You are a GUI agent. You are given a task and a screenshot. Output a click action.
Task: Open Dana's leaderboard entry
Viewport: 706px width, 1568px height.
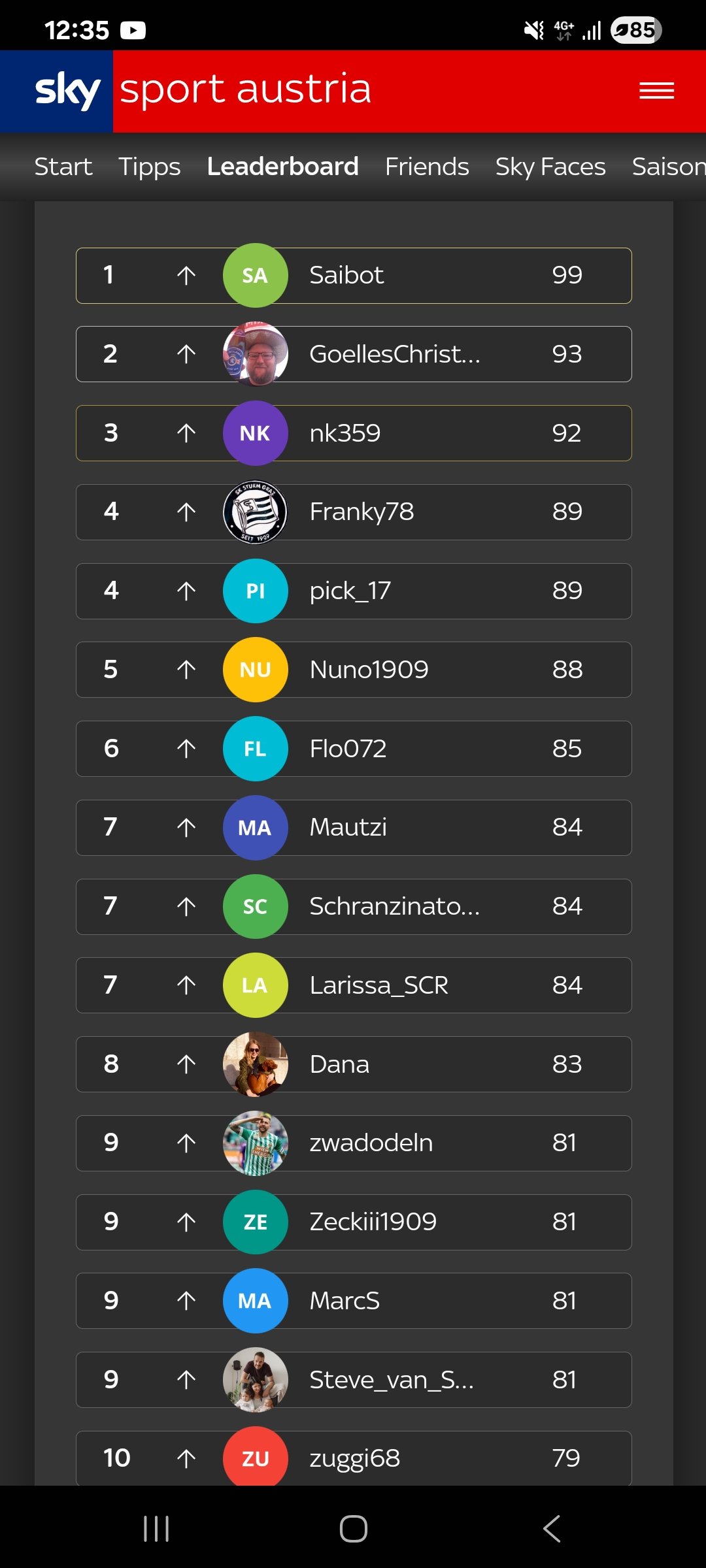tap(354, 1064)
